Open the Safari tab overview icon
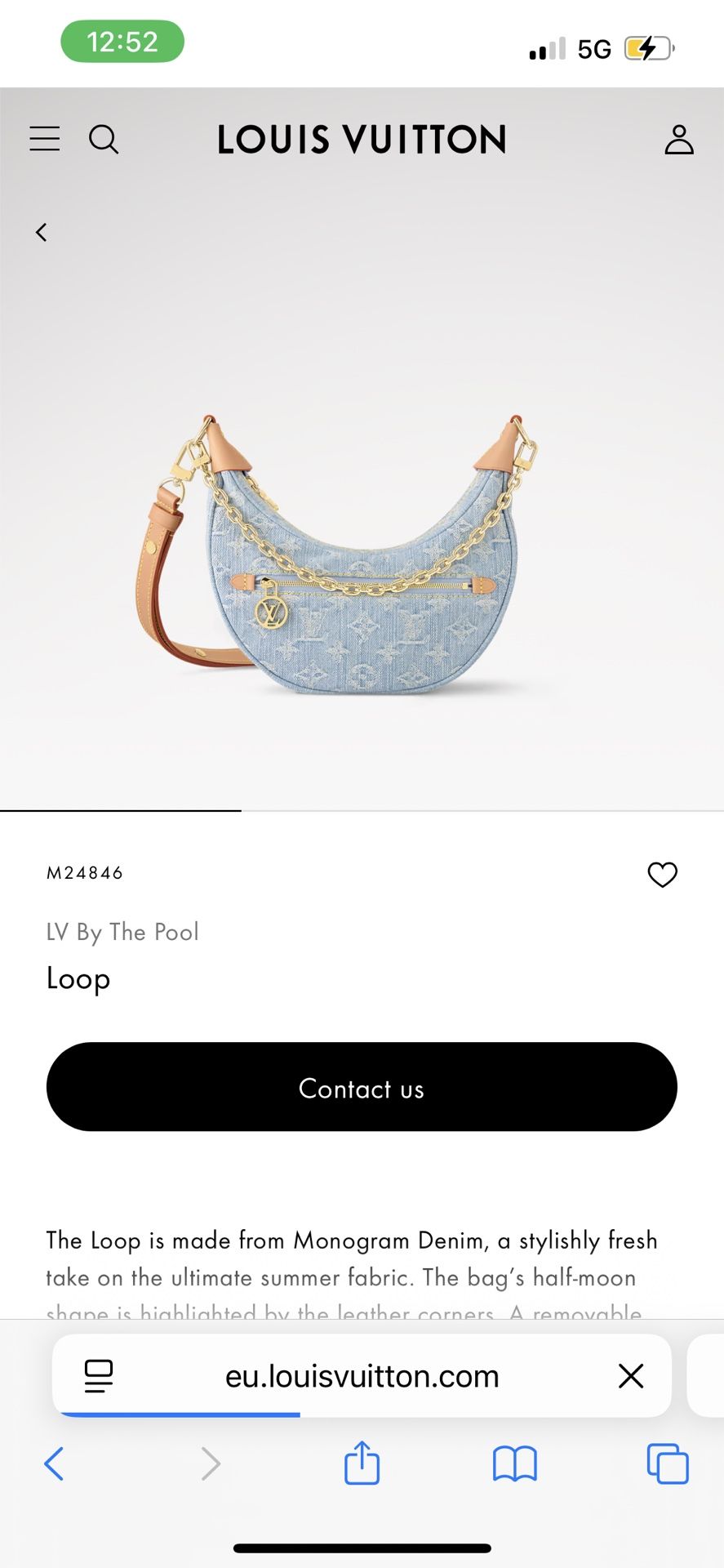Image resolution: width=724 pixels, height=1568 pixels. [667, 1464]
